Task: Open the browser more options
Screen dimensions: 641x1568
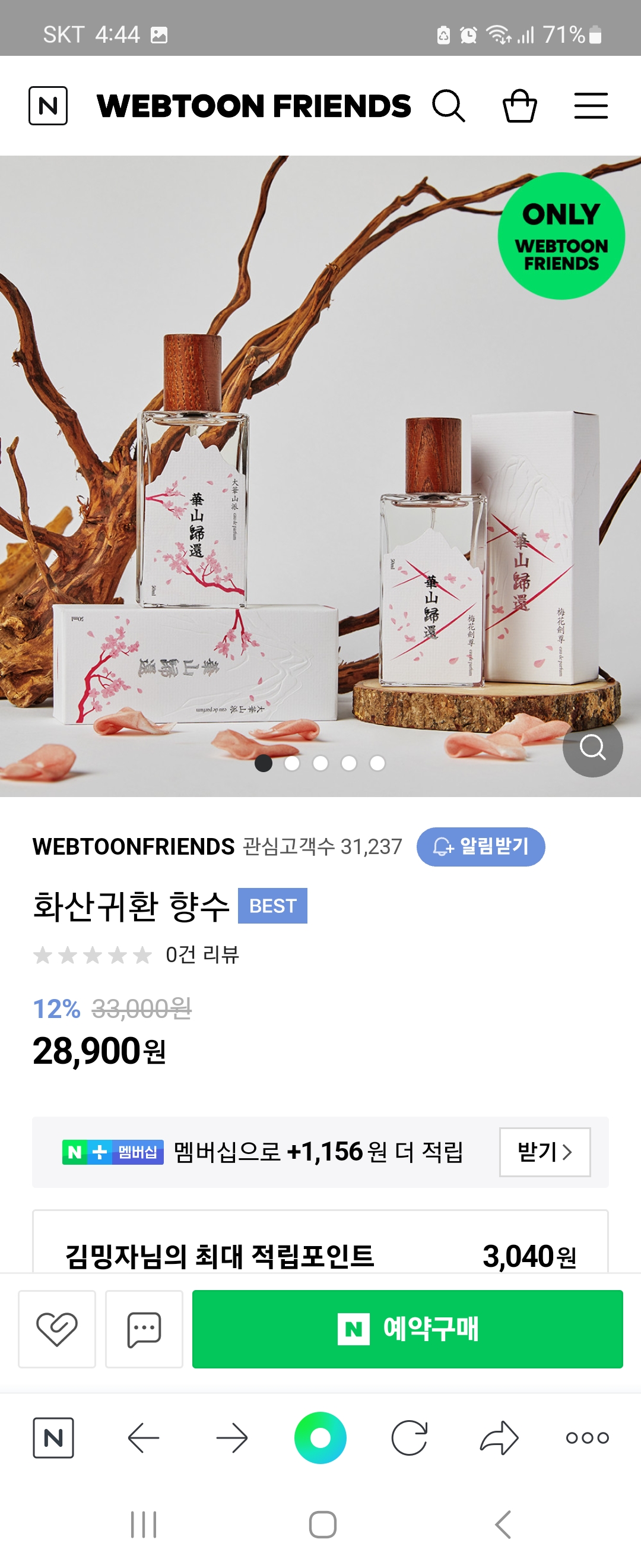Action: [x=587, y=1438]
